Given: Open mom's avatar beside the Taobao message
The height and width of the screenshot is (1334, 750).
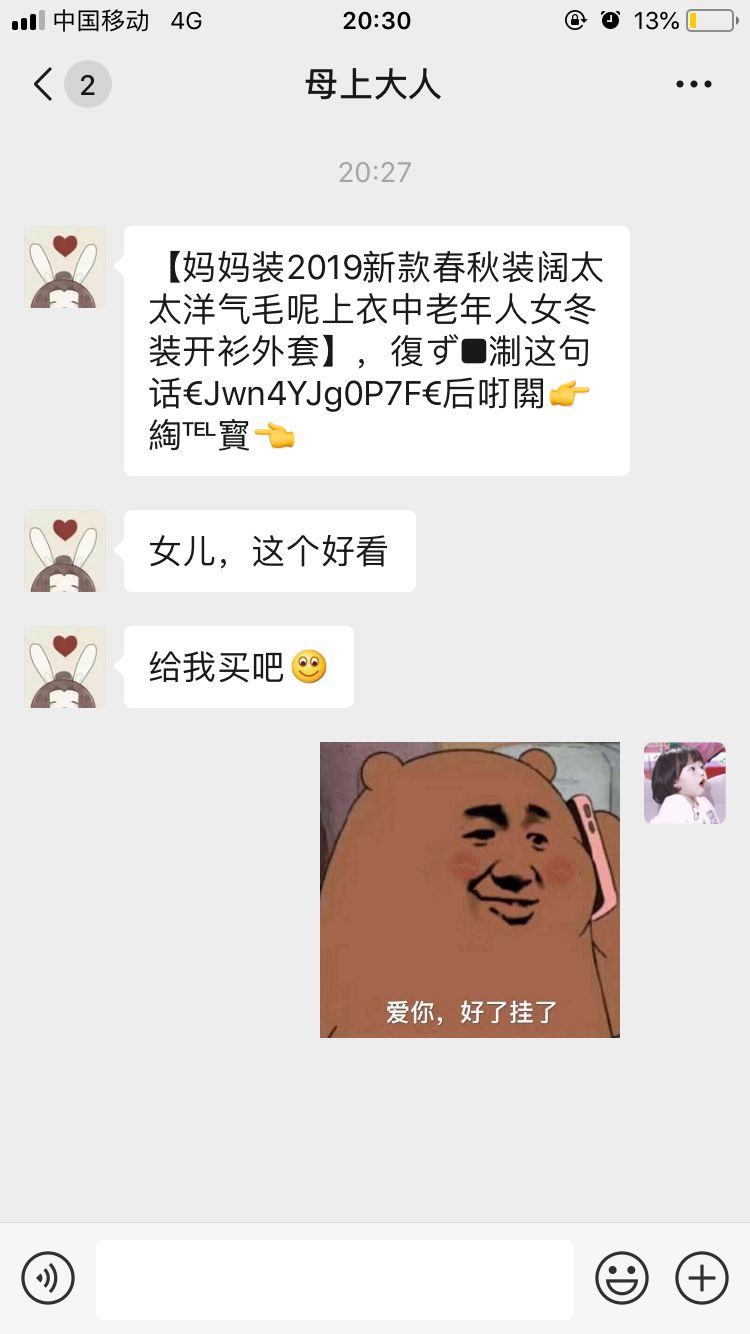Looking at the screenshot, I should point(65,267).
